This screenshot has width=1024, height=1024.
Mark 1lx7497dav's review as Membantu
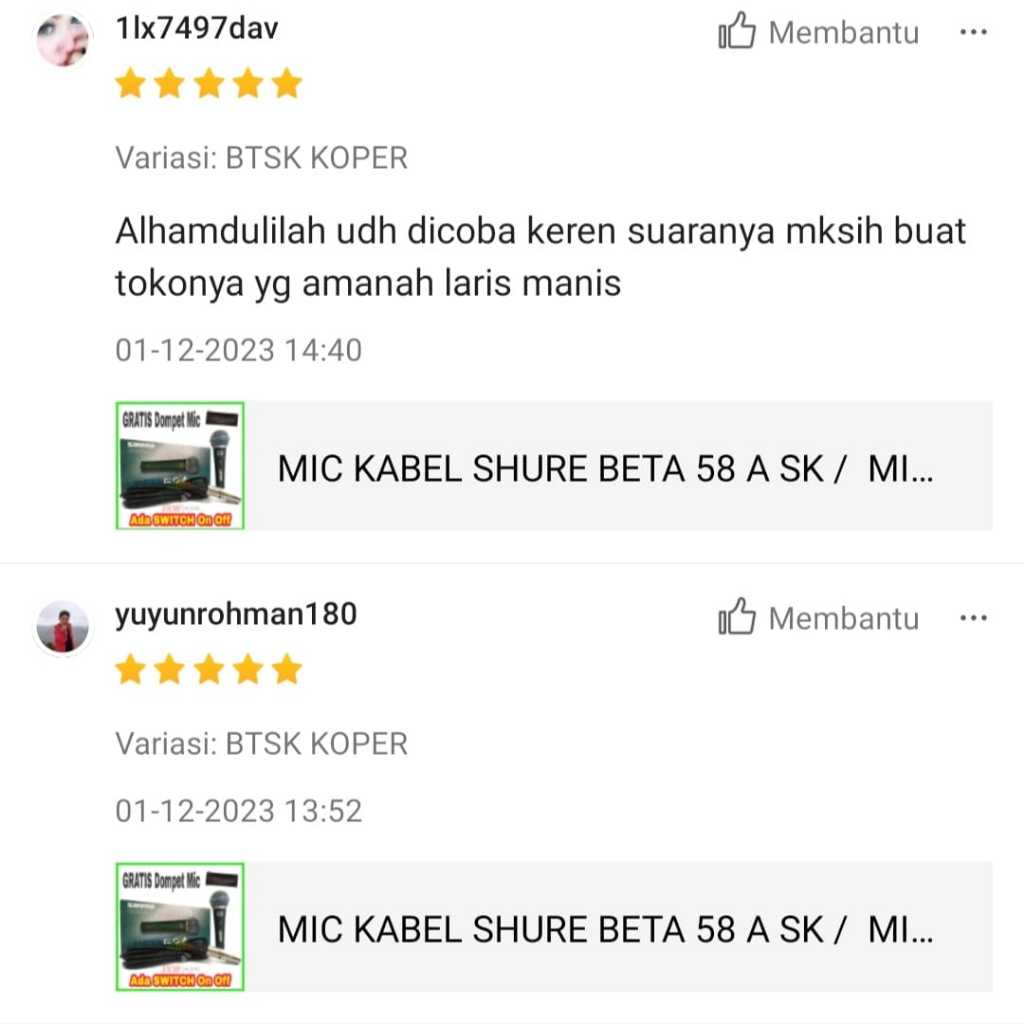[x=818, y=33]
